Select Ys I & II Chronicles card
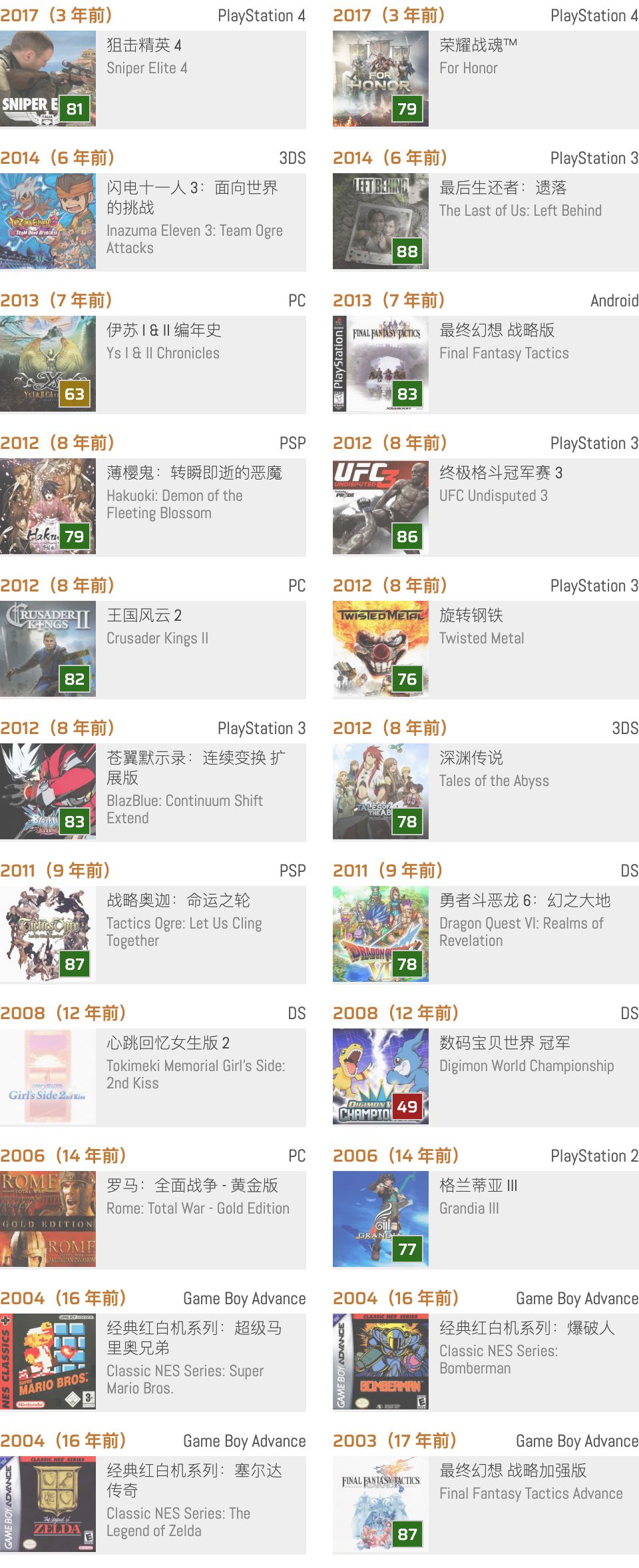Image resolution: width=639 pixels, height=1568 pixels. coord(153,364)
